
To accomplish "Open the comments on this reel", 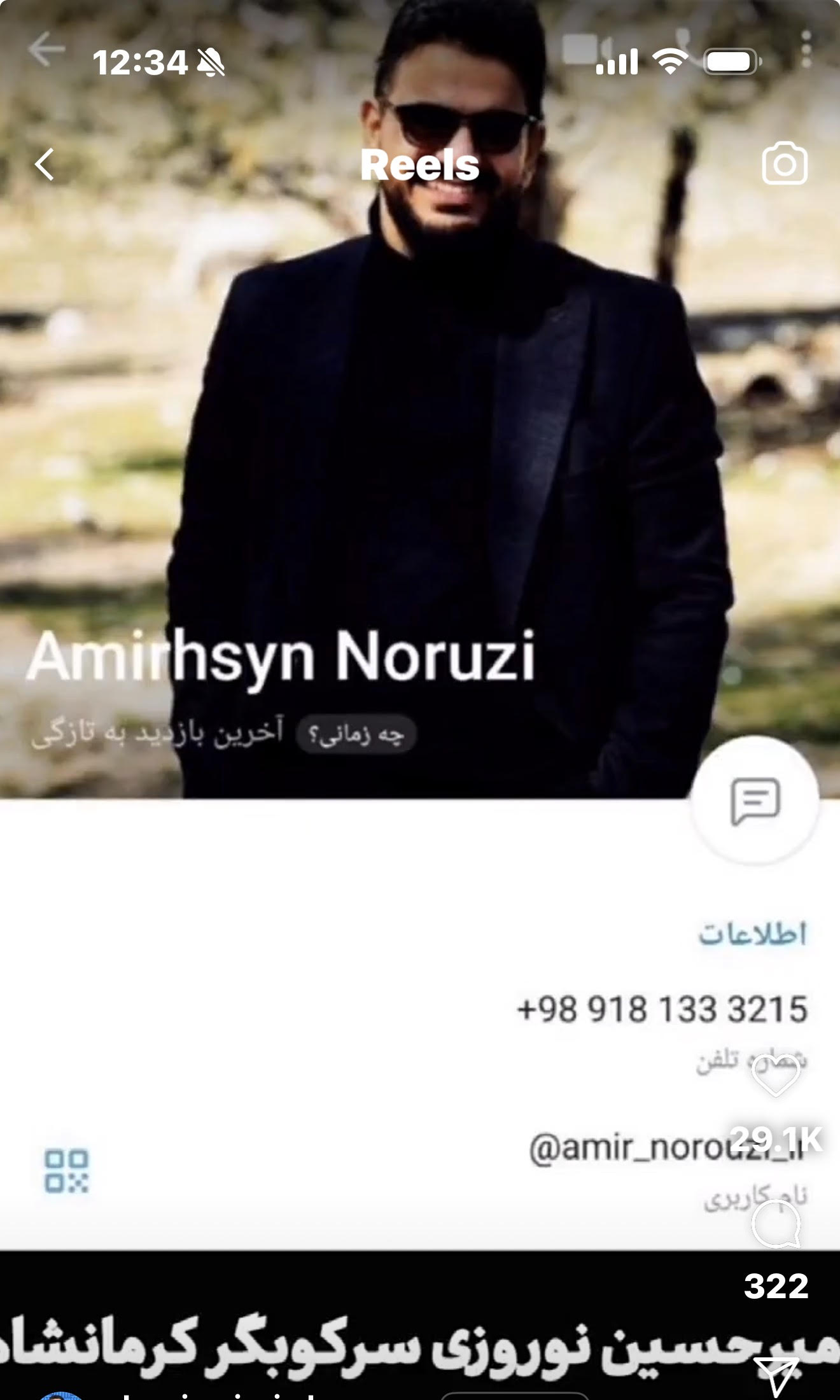I will coord(775,1224).
